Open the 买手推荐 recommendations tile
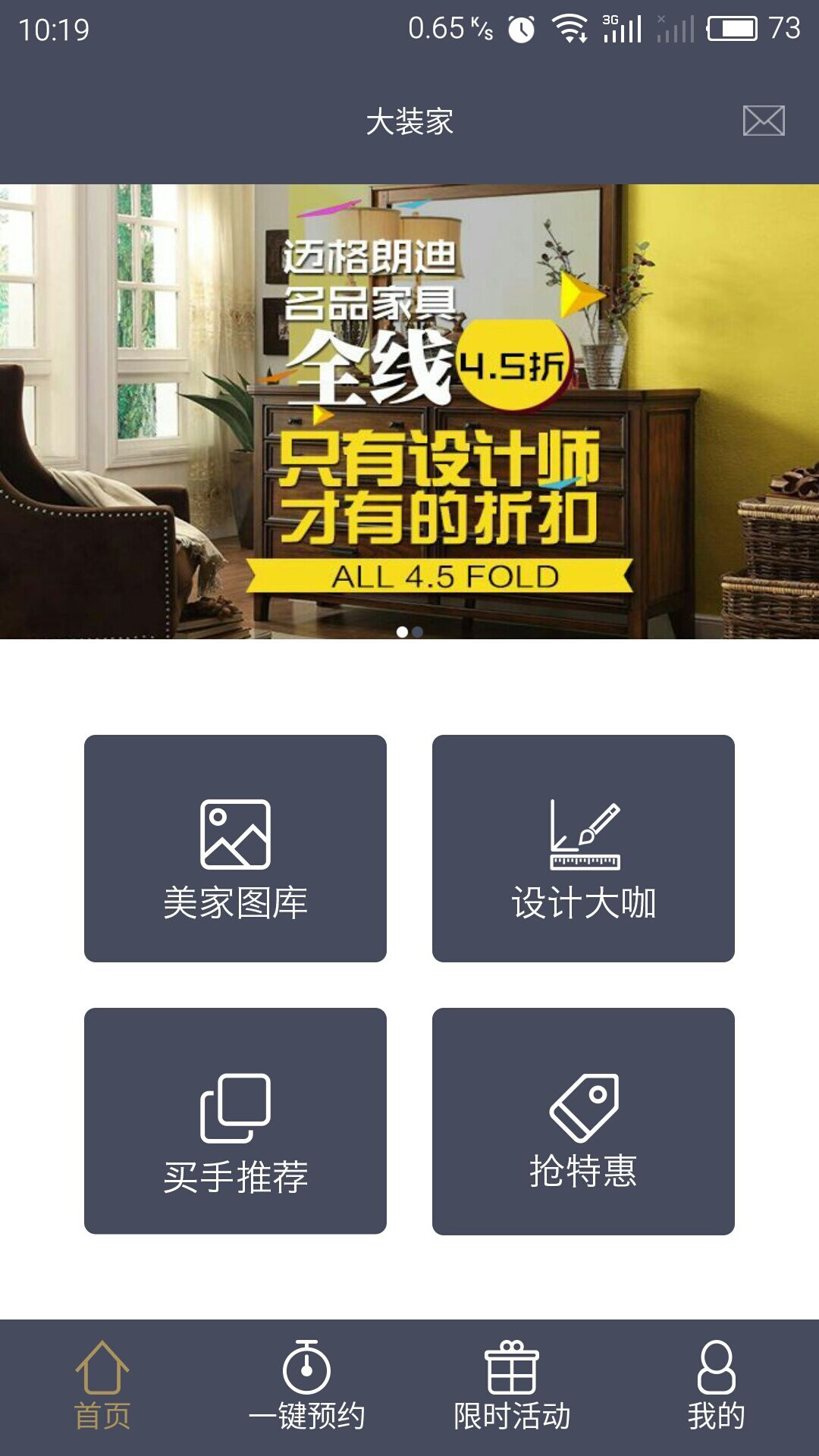The image size is (819, 1456). pos(235,1121)
